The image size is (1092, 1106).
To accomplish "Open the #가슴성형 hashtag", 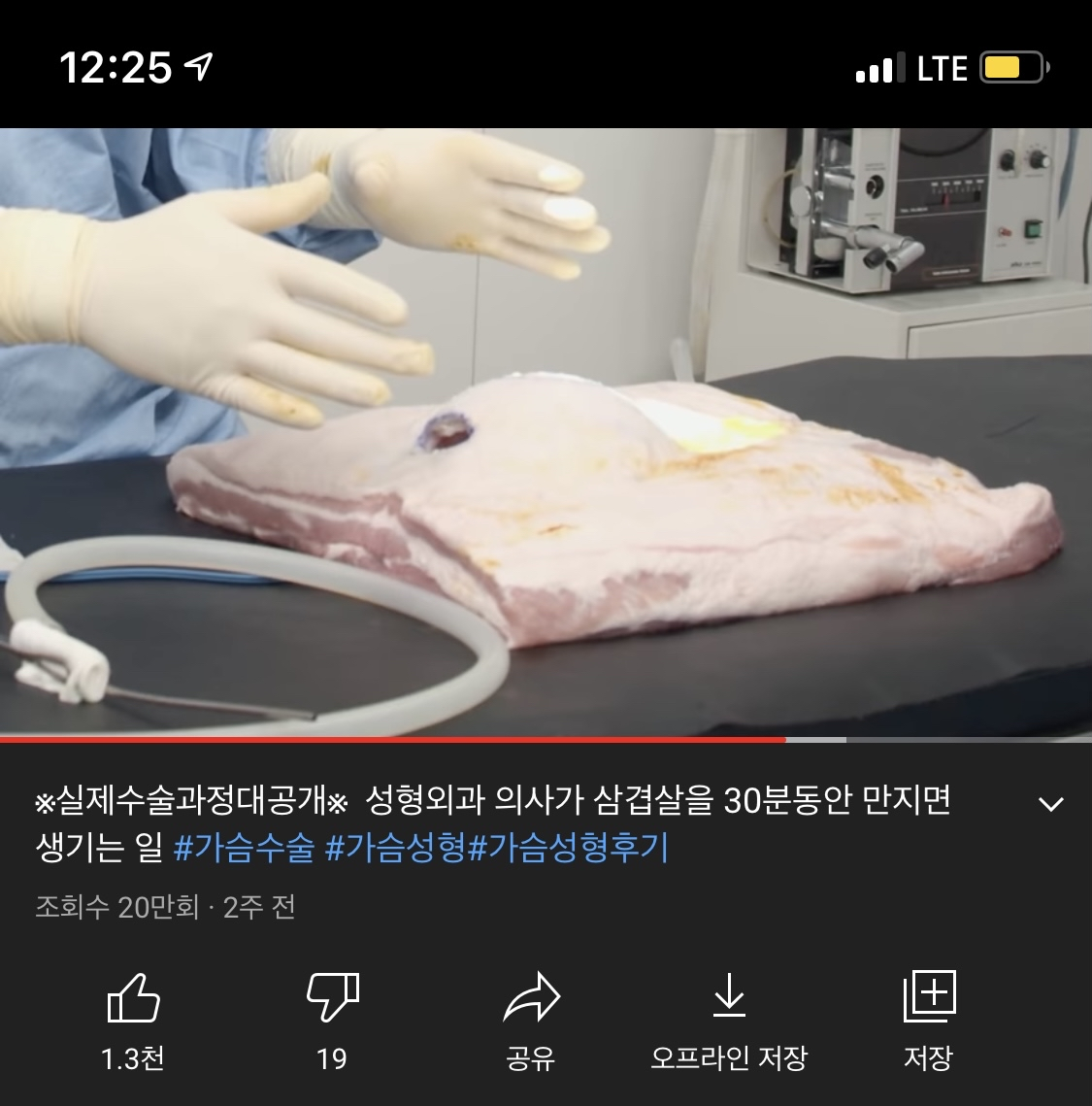I will coord(395,849).
